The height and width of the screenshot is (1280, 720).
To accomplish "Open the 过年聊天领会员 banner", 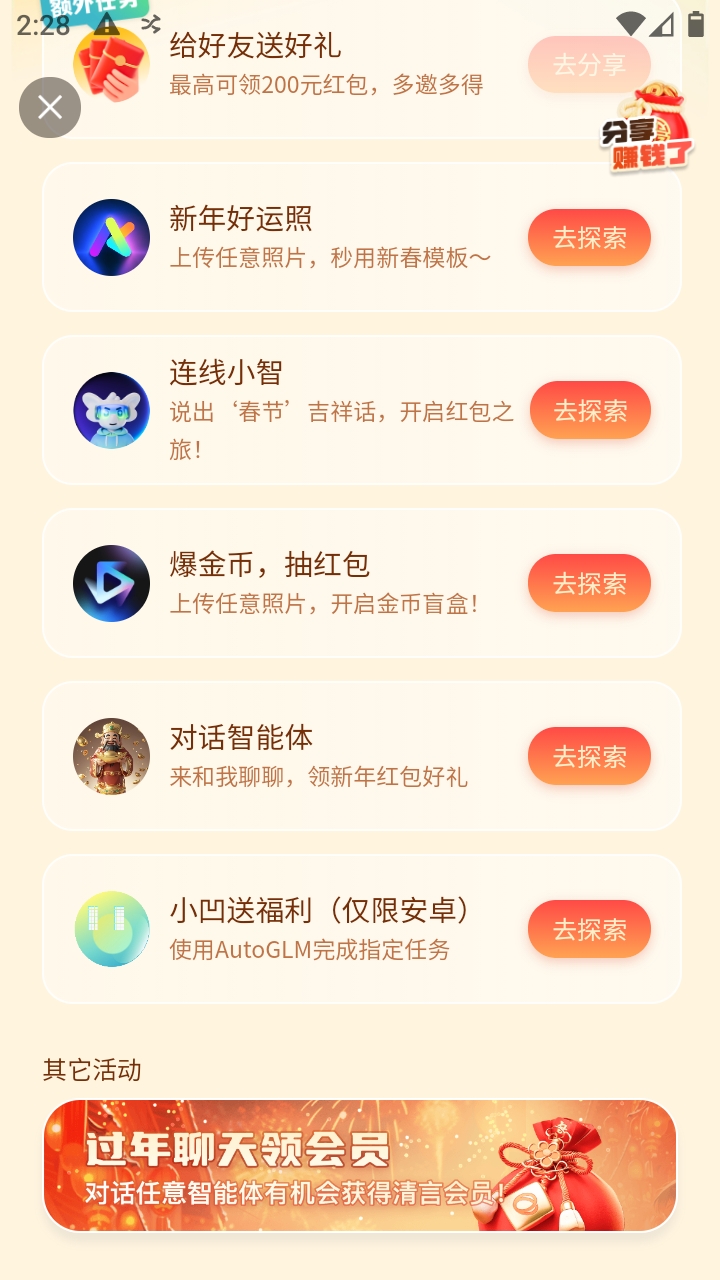I will [360, 1165].
